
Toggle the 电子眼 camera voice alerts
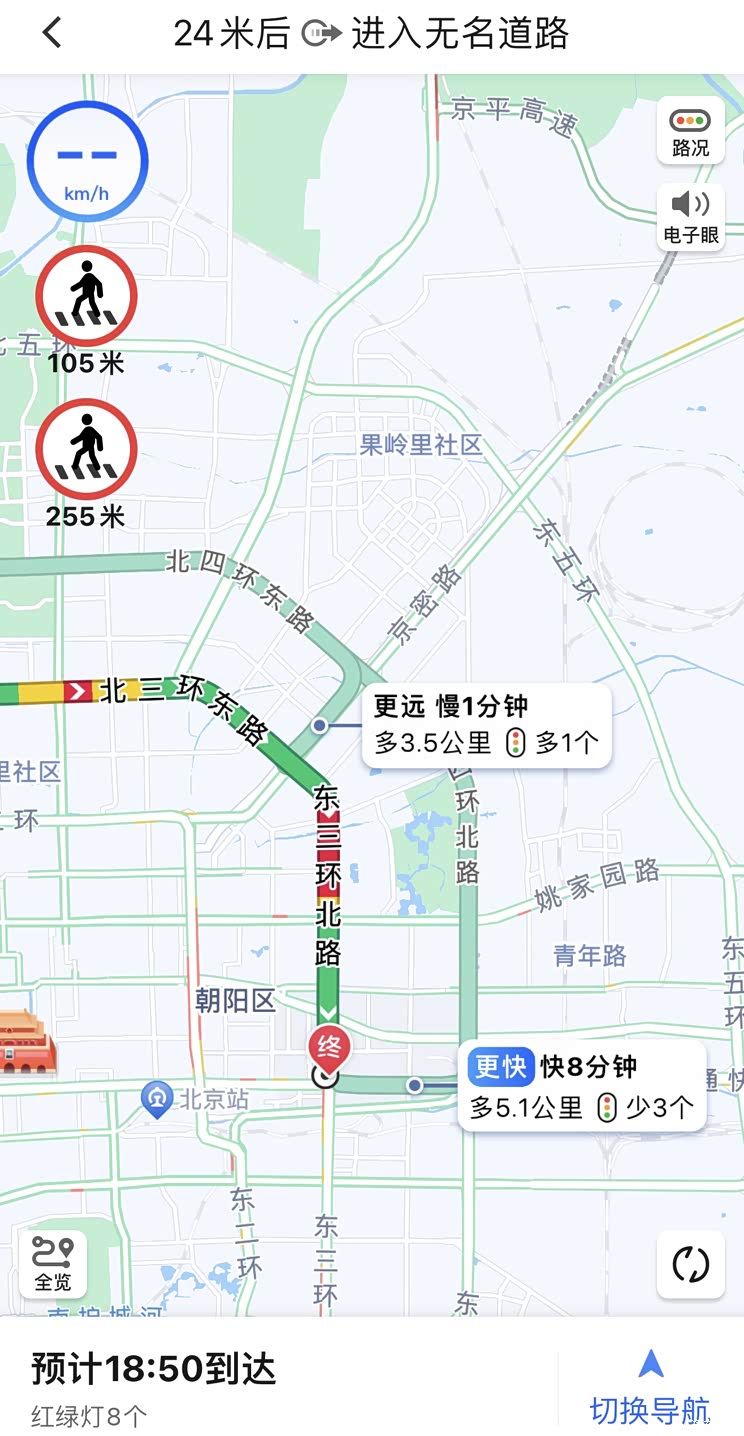click(x=690, y=217)
